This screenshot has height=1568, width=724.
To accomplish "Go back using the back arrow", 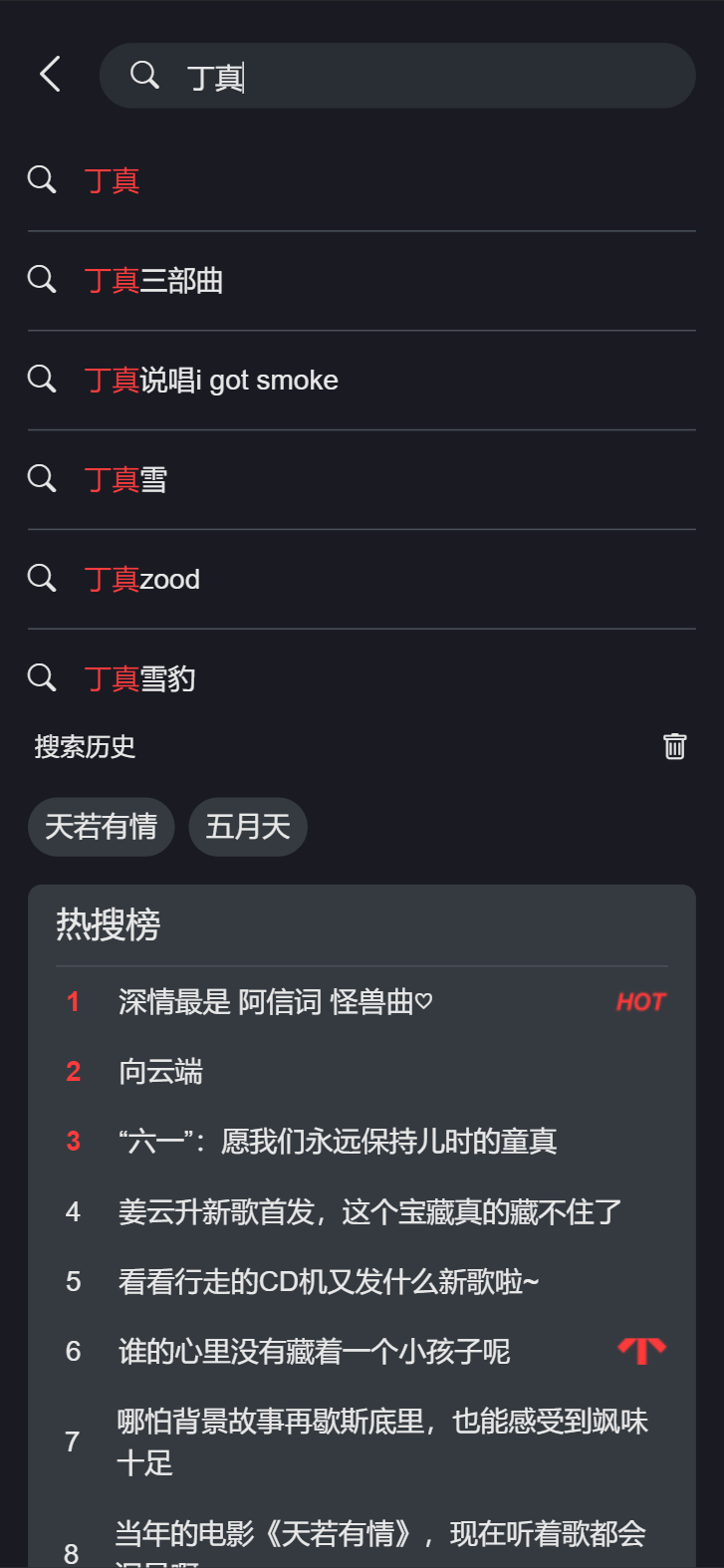I will tap(51, 75).
